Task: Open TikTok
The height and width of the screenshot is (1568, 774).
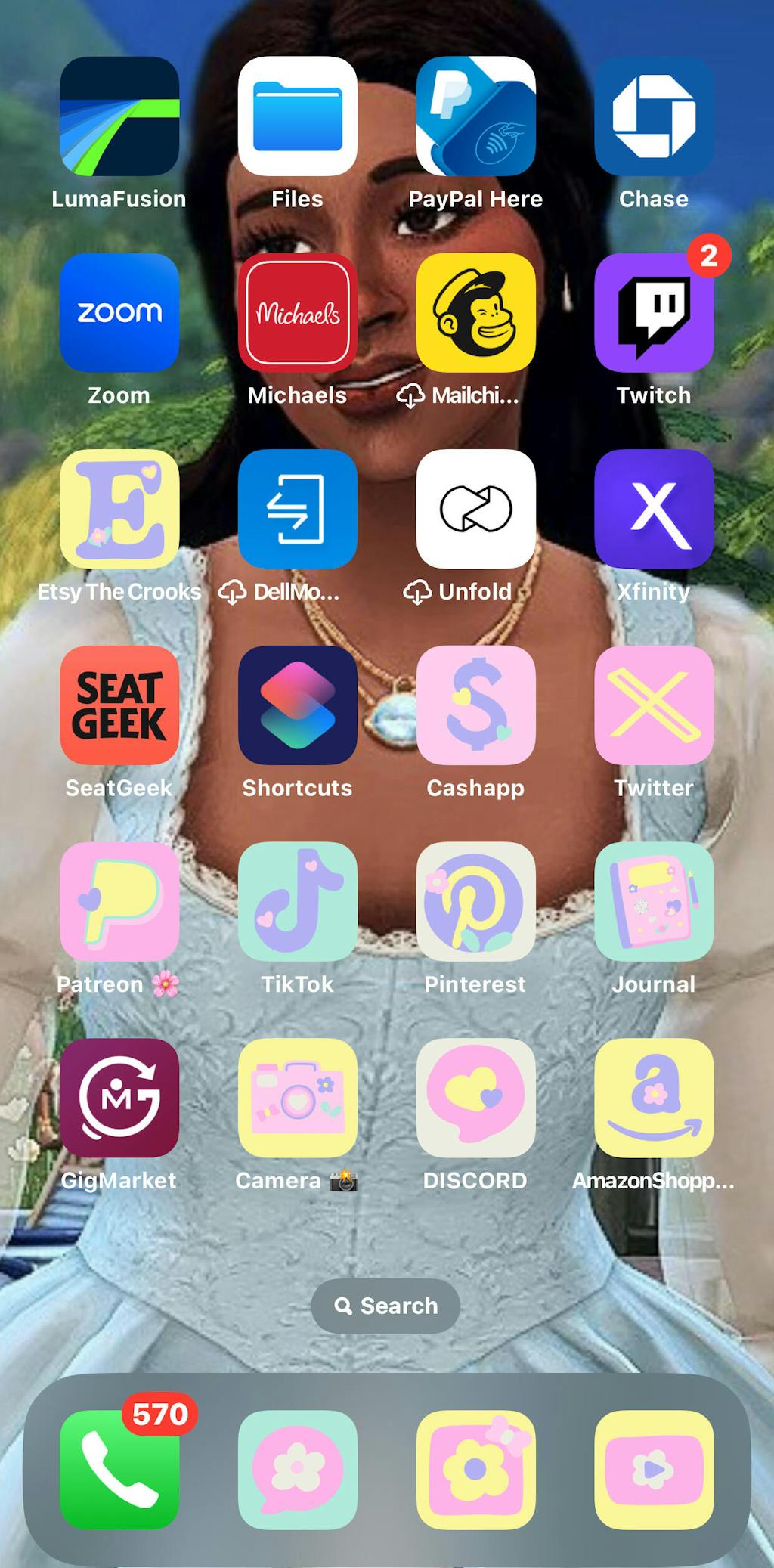Action: 298,902
